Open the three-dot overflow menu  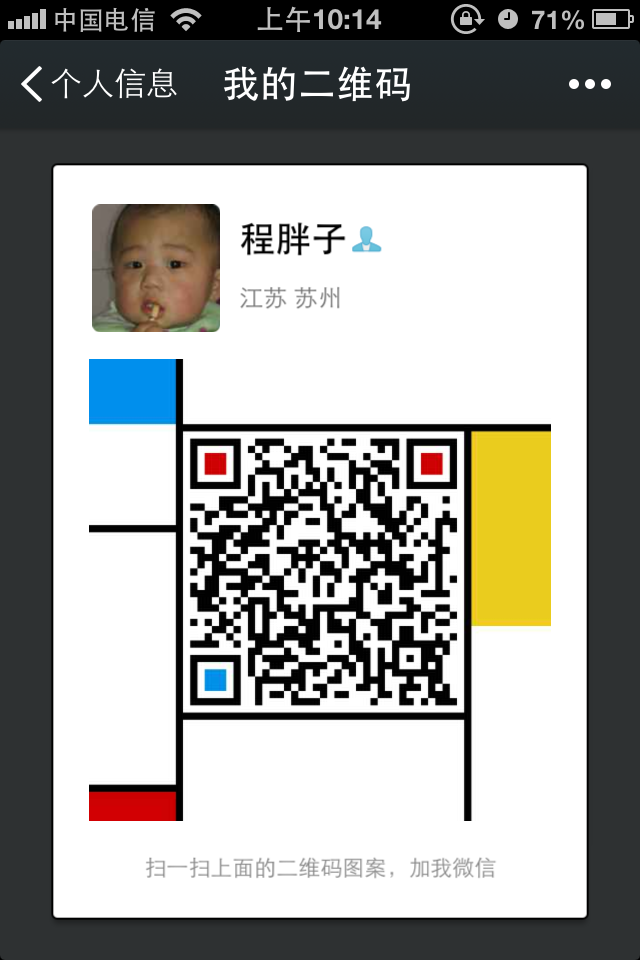(x=589, y=85)
